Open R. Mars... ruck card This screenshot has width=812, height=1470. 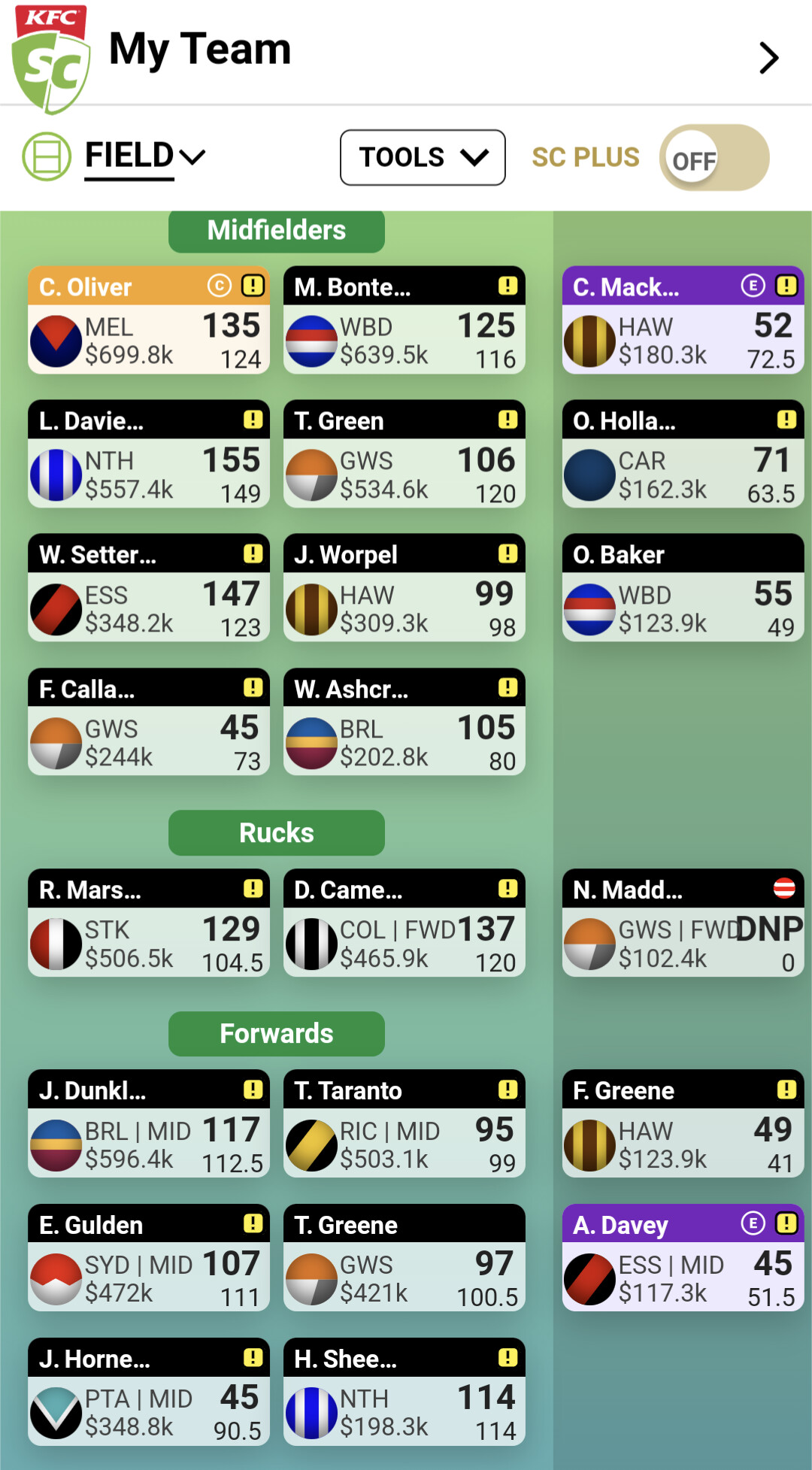point(149,923)
